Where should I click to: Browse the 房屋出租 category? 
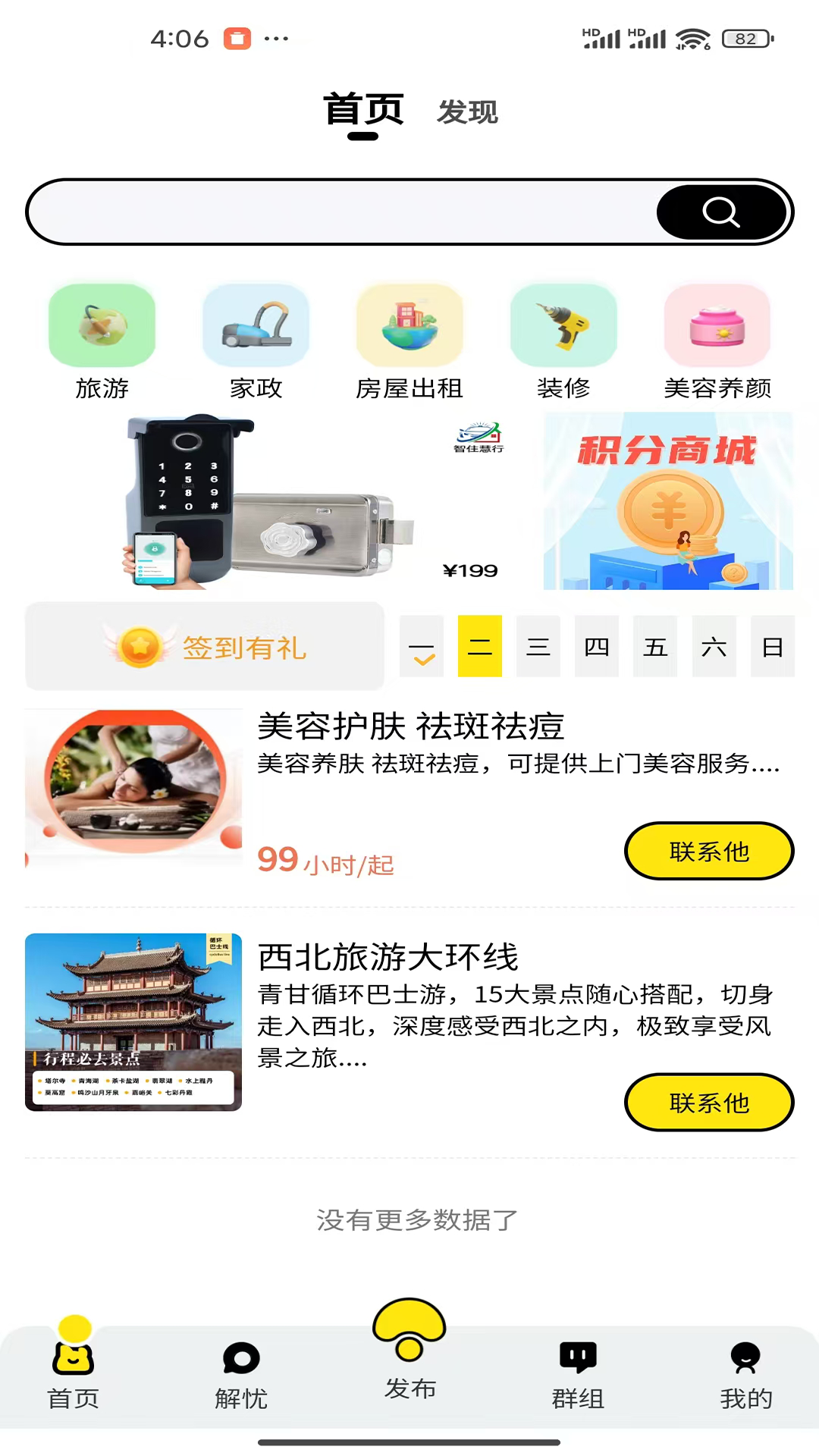409,341
